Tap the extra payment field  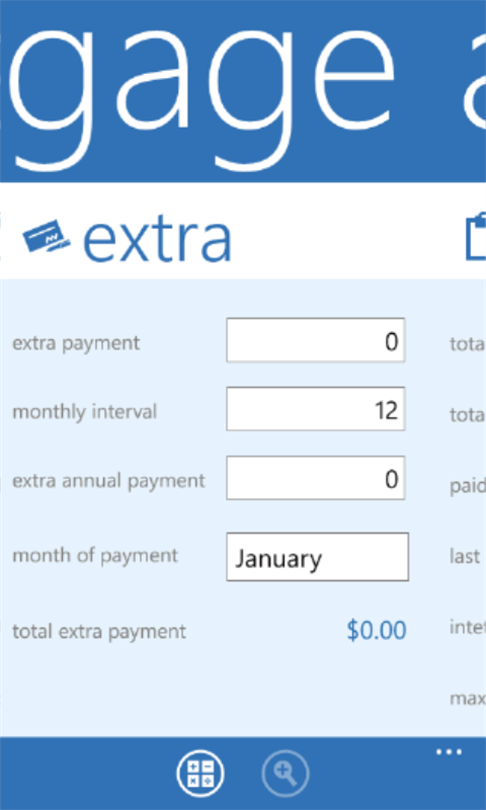pyautogui.click(x=316, y=340)
